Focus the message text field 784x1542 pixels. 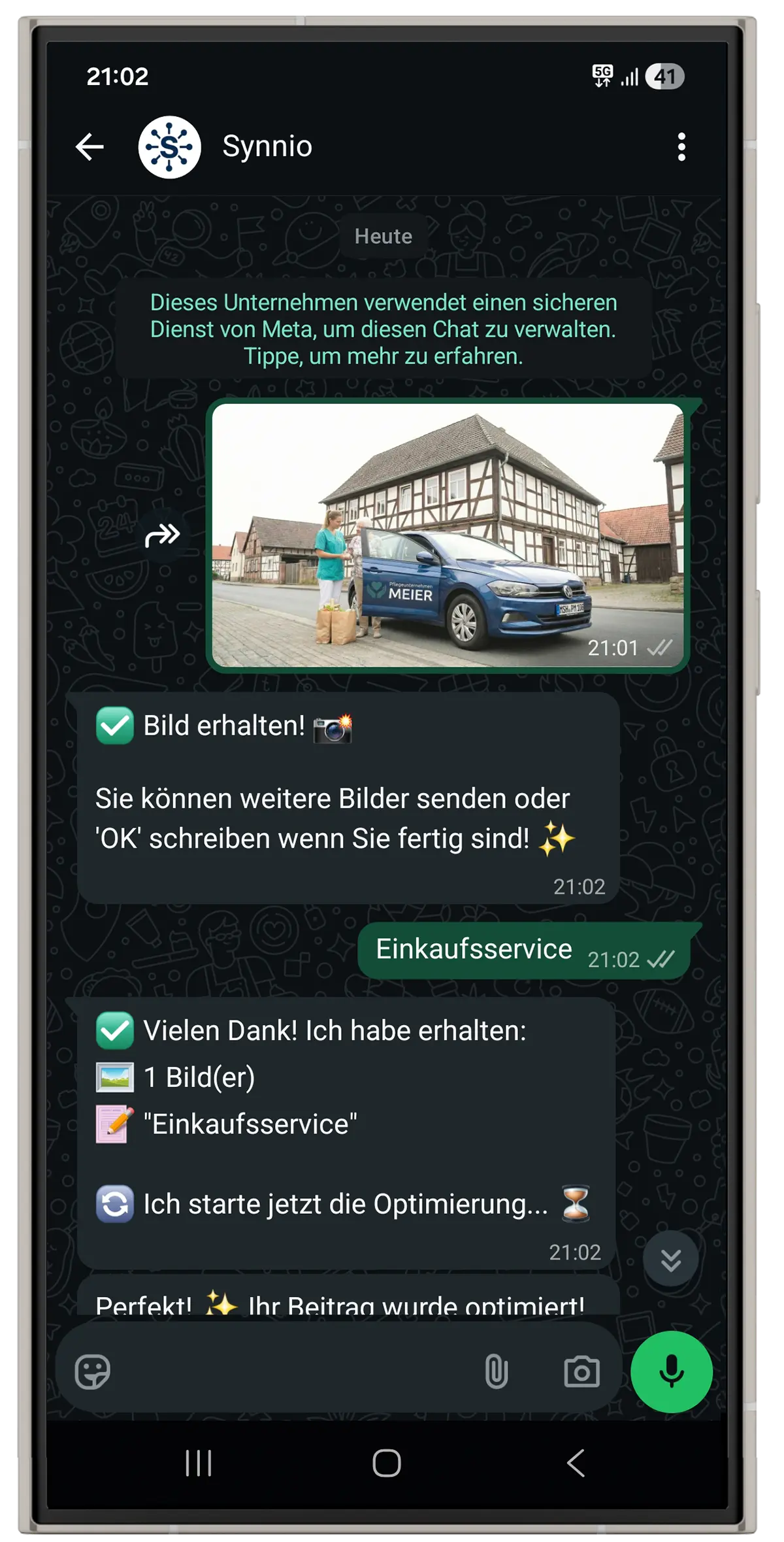[x=294, y=1371]
